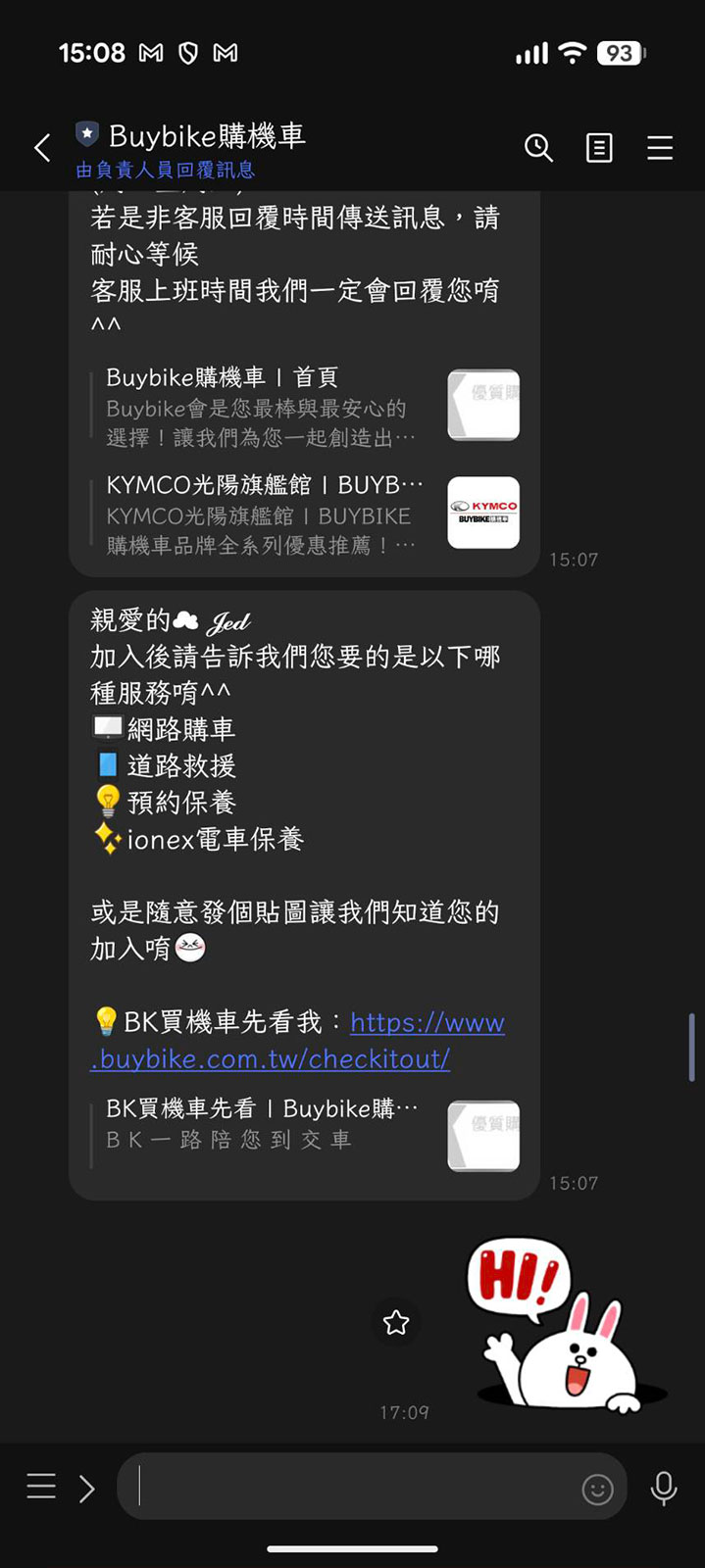Expand the input options arrow

pos(87,1489)
